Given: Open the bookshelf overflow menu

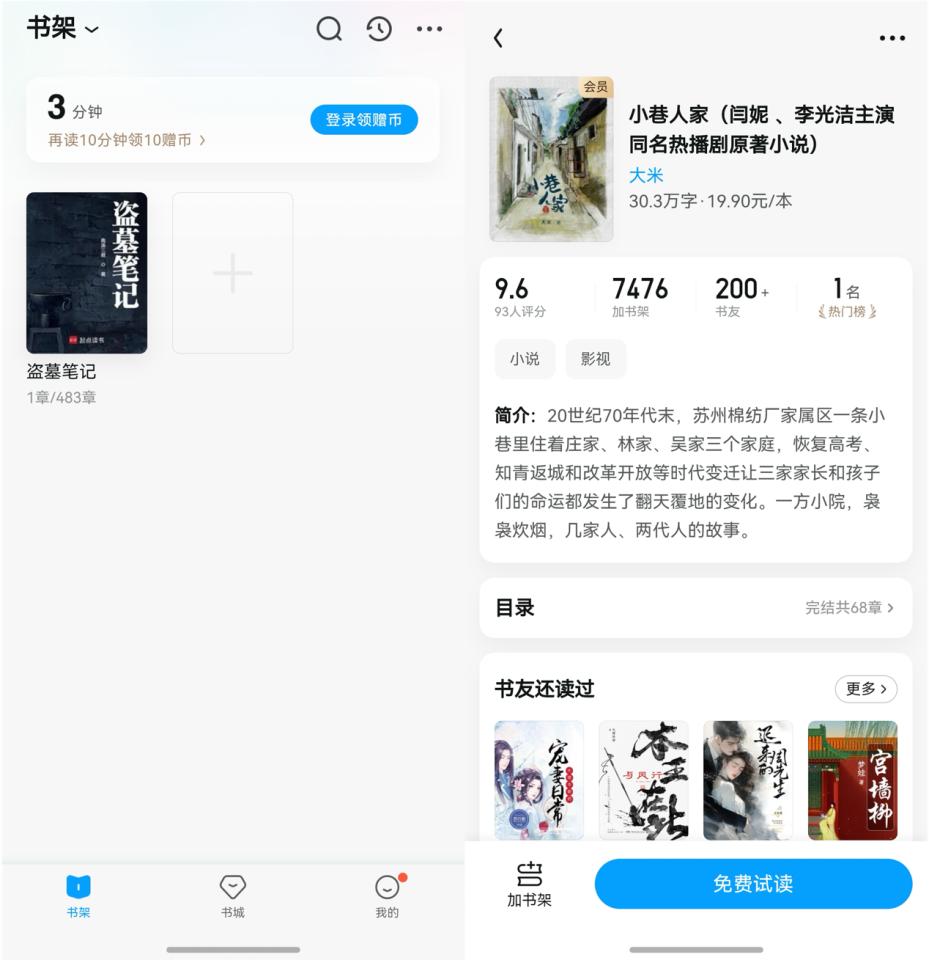Looking at the screenshot, I should click(x=429, y=29).
